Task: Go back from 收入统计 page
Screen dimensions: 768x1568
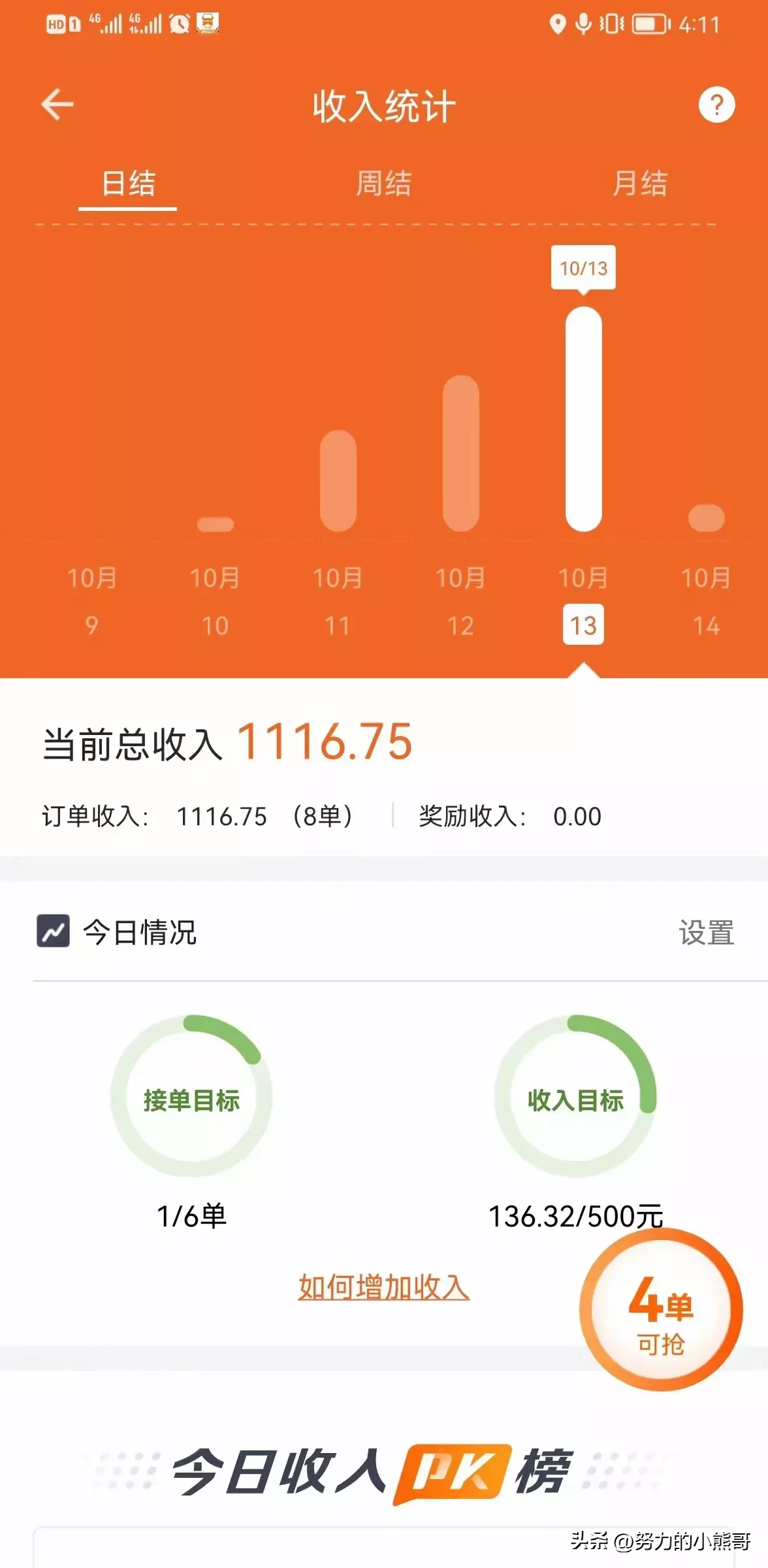Action: [x=57, y=105]
